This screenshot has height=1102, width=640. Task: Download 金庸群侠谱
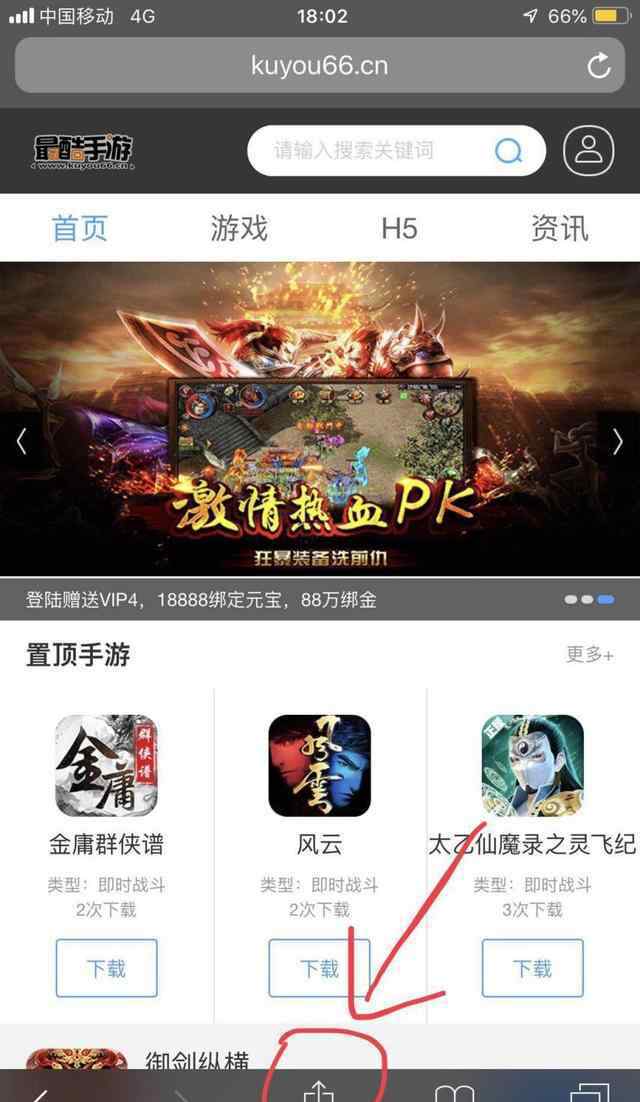click(107, 968)
